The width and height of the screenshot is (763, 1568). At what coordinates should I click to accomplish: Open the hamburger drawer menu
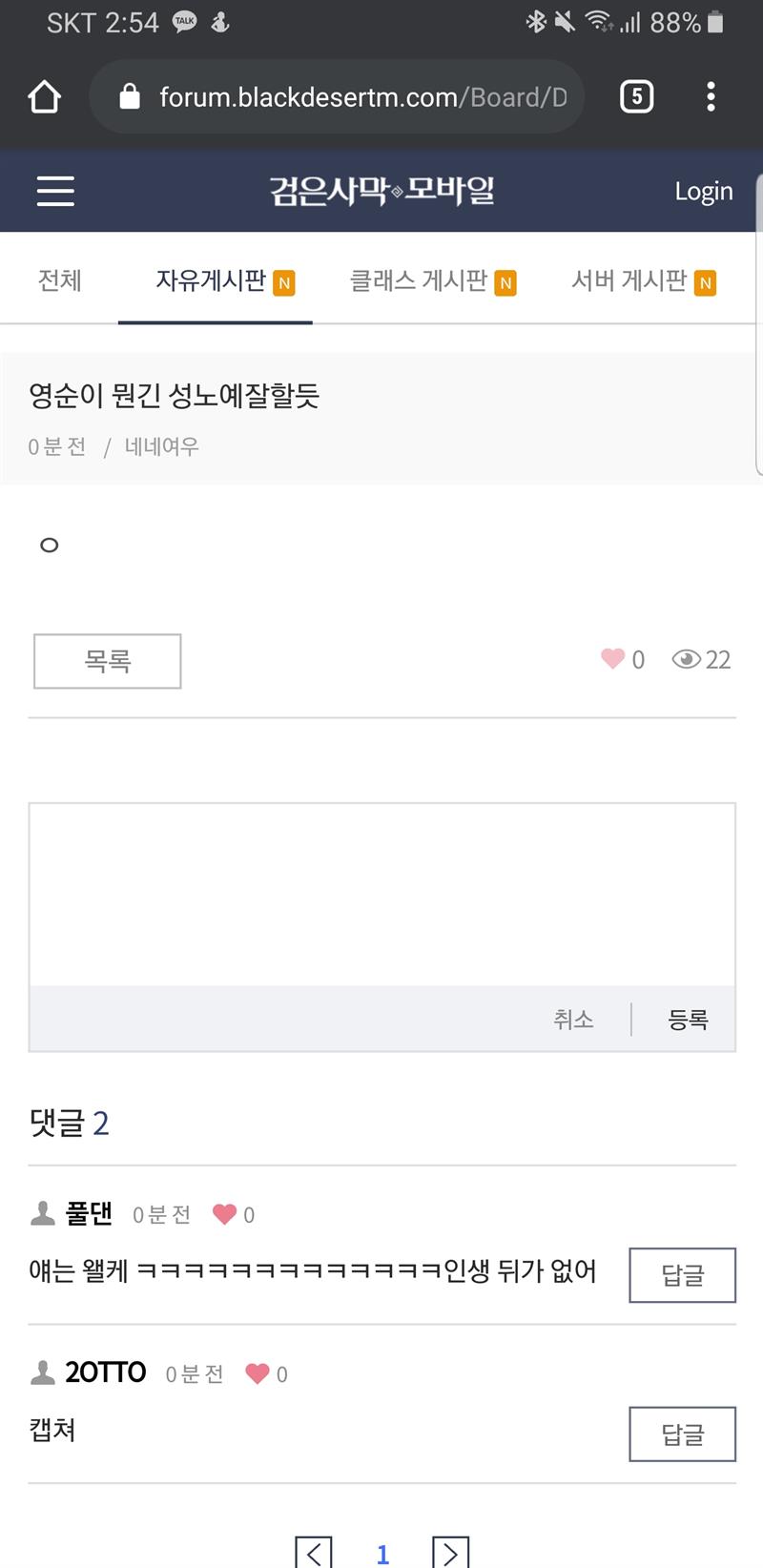55,191
